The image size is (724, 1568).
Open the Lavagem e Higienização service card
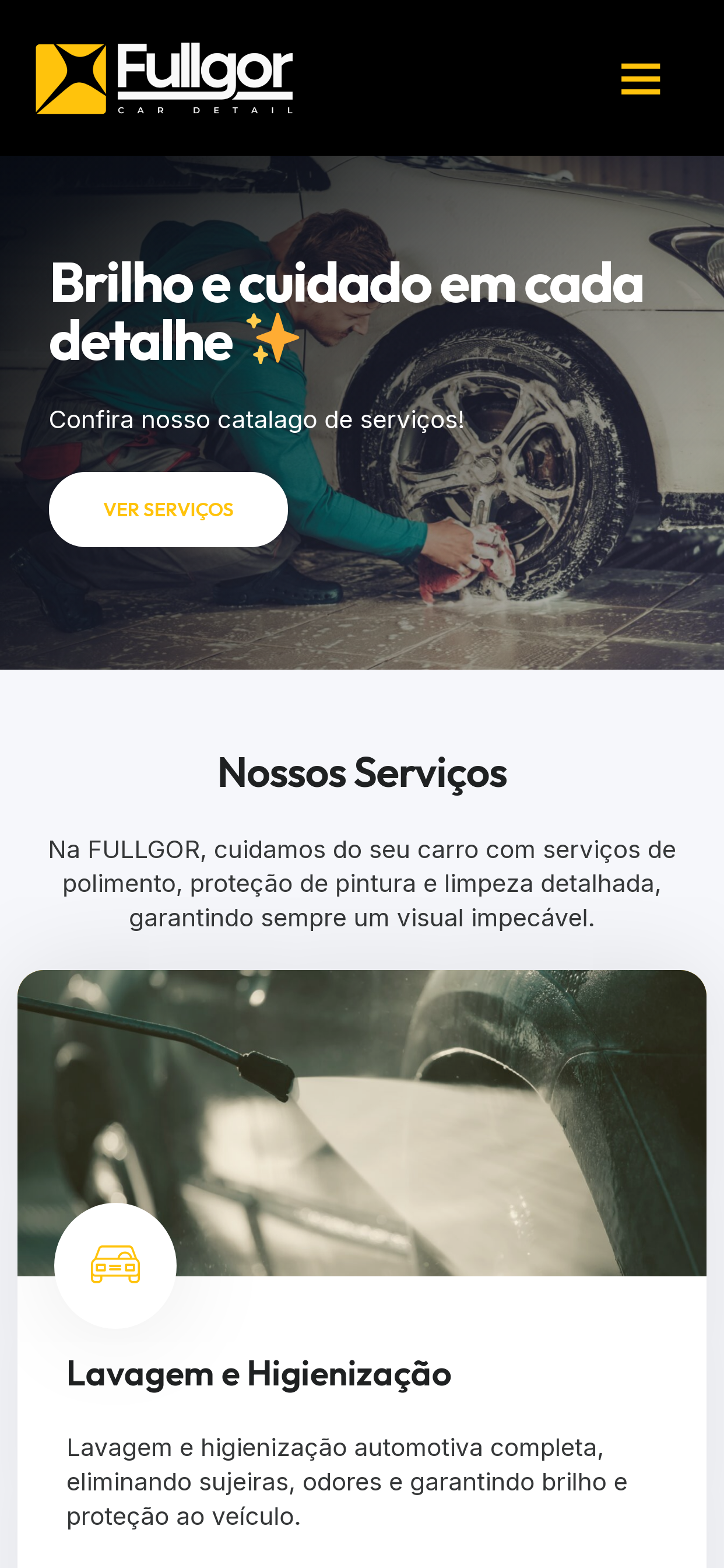tap(259, 1373)
